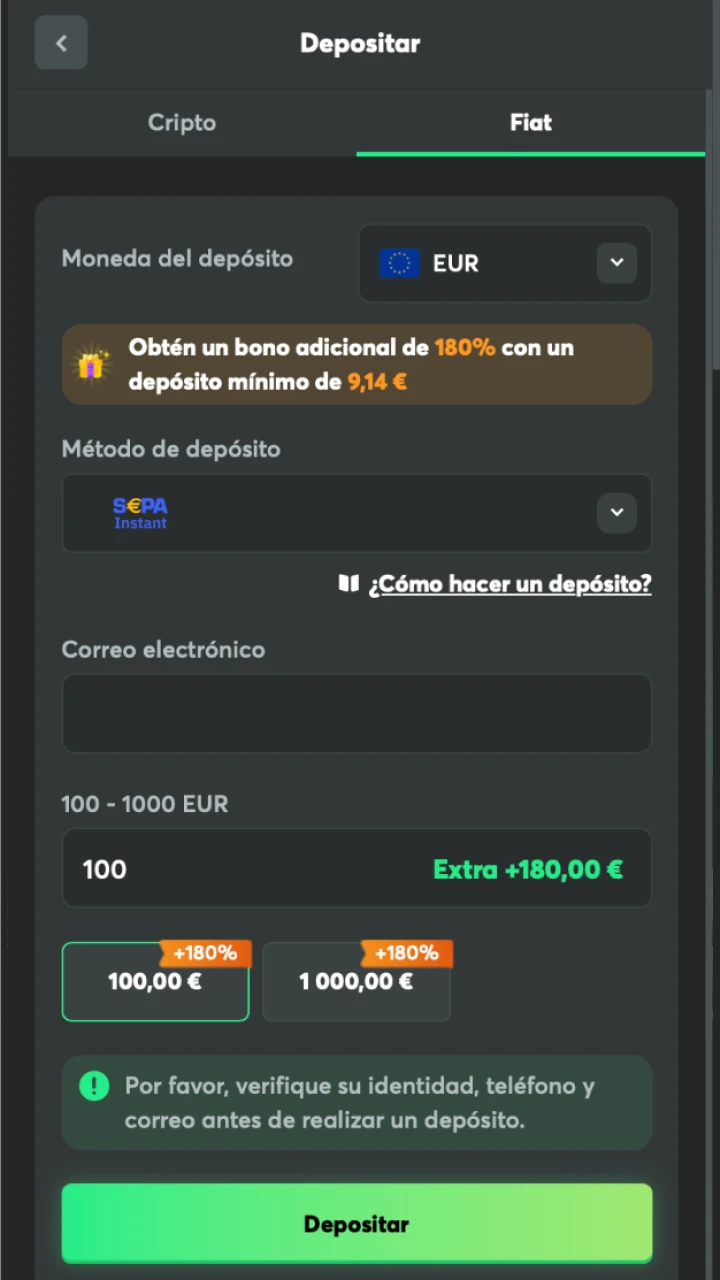Tap the Correo electrónico input field

tap(356, 713)
